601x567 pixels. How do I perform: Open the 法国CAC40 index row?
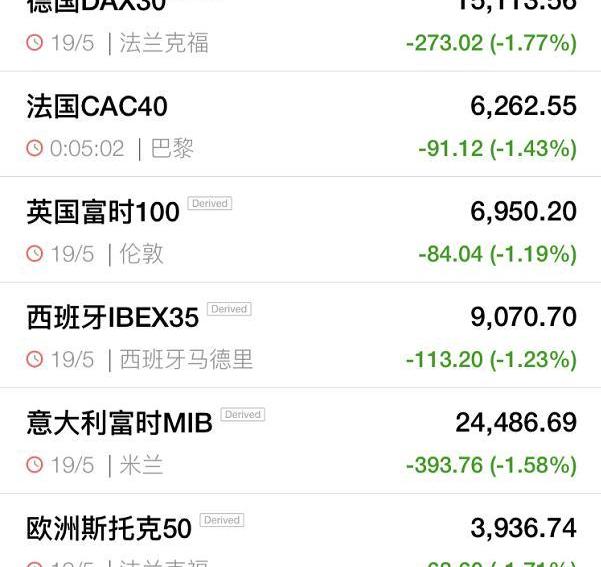point(300,125)
